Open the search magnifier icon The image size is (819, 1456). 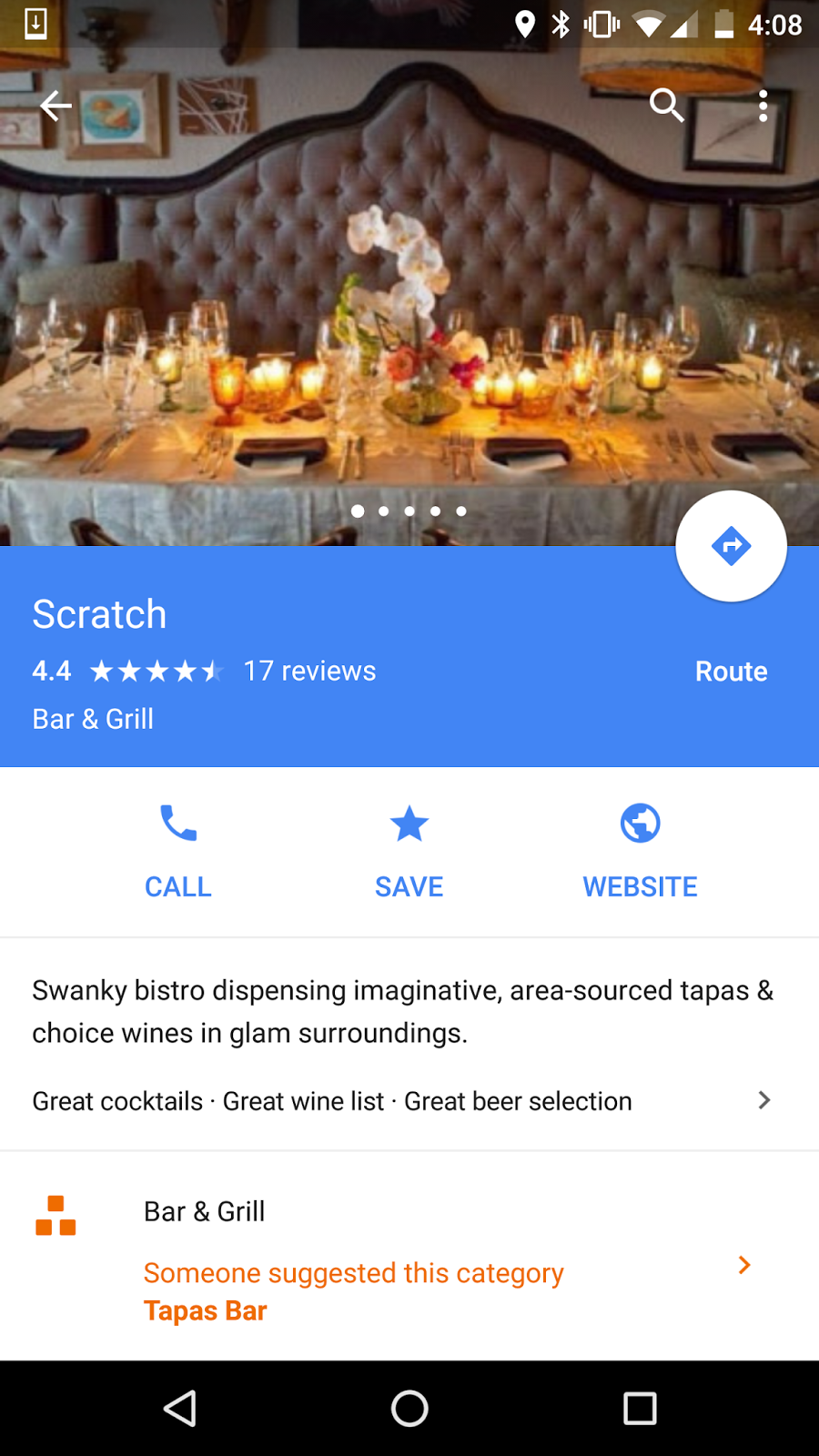666,106
